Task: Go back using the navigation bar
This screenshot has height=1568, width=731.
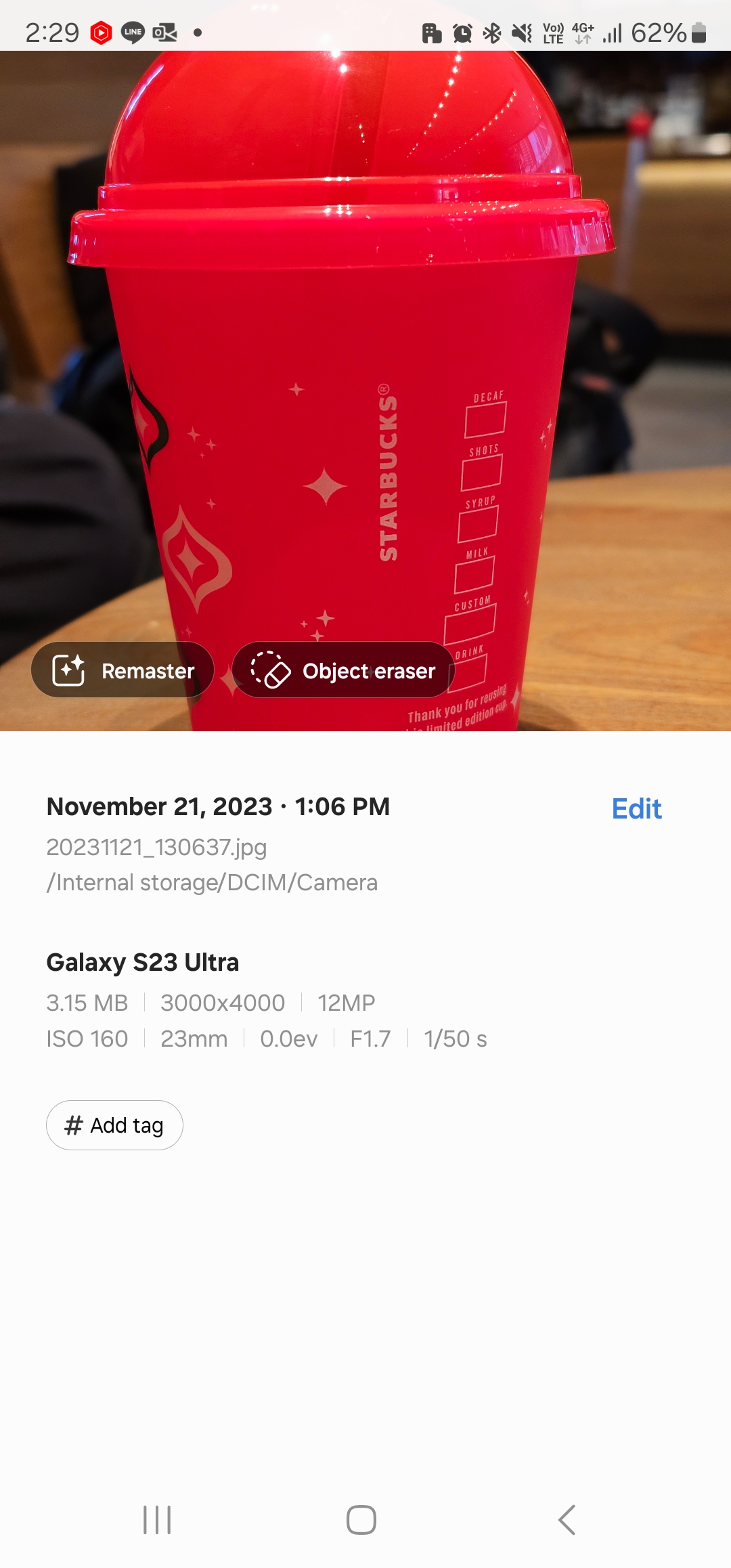Action: (567, 1520)
